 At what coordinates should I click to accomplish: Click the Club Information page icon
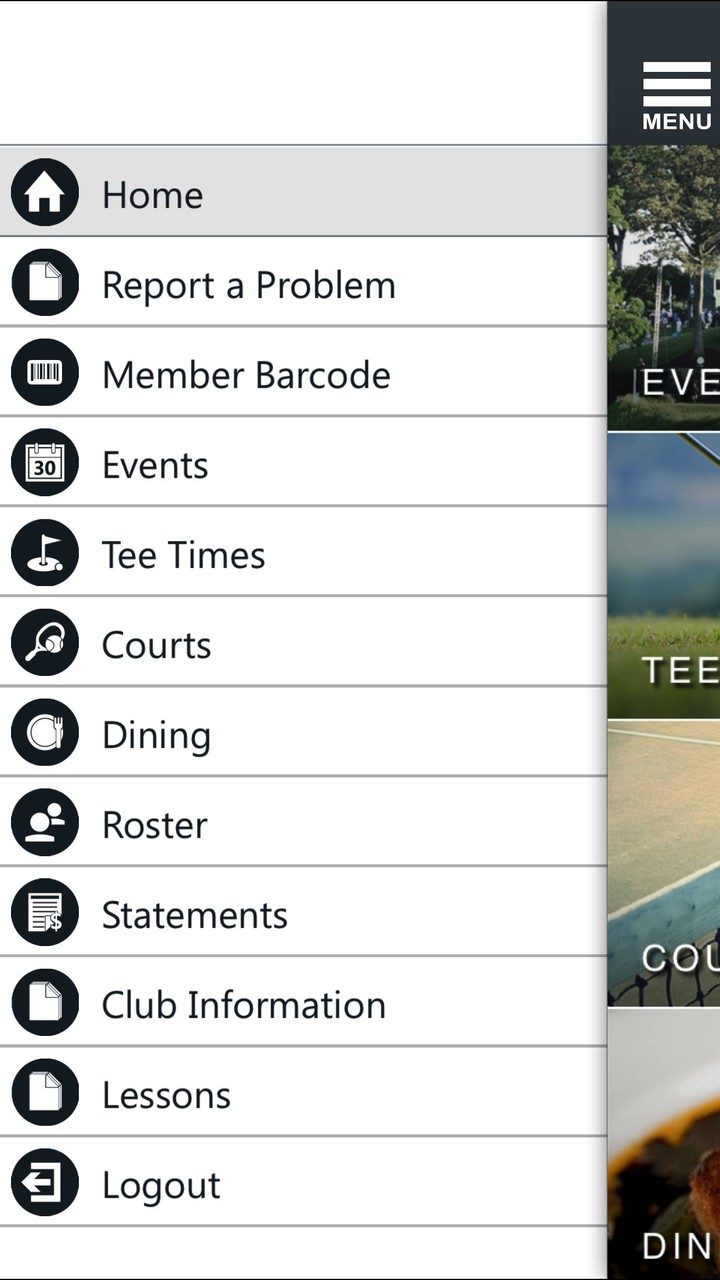coord(44,1003)
